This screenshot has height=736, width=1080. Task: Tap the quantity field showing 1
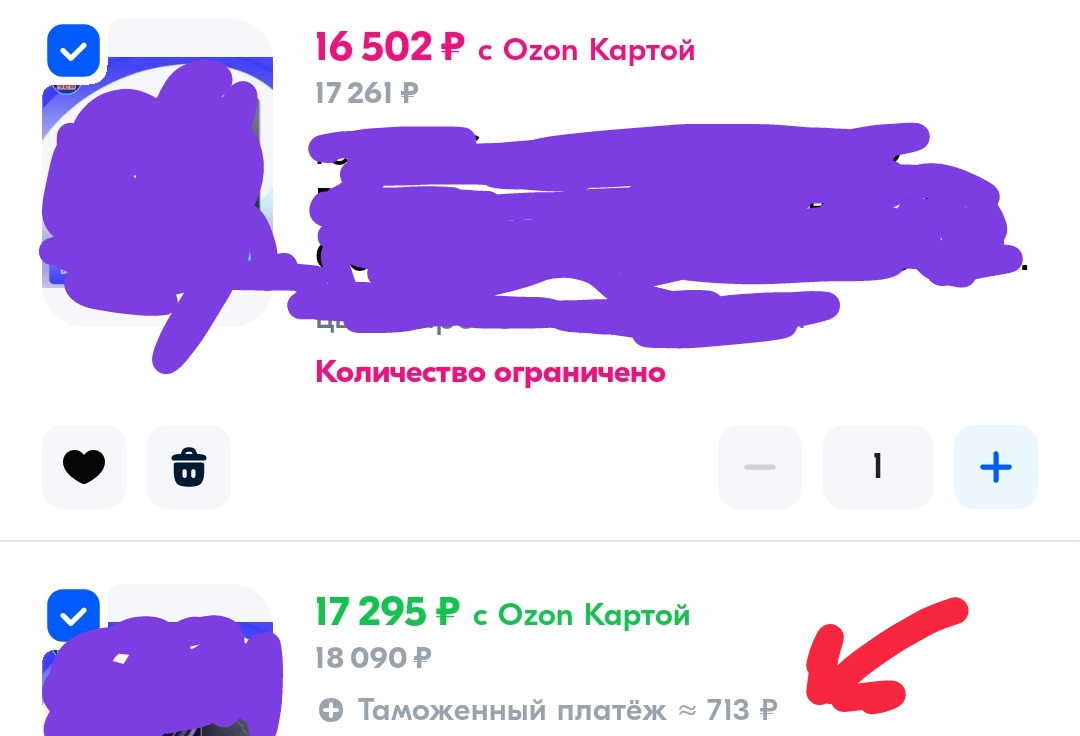click(877, 467)
